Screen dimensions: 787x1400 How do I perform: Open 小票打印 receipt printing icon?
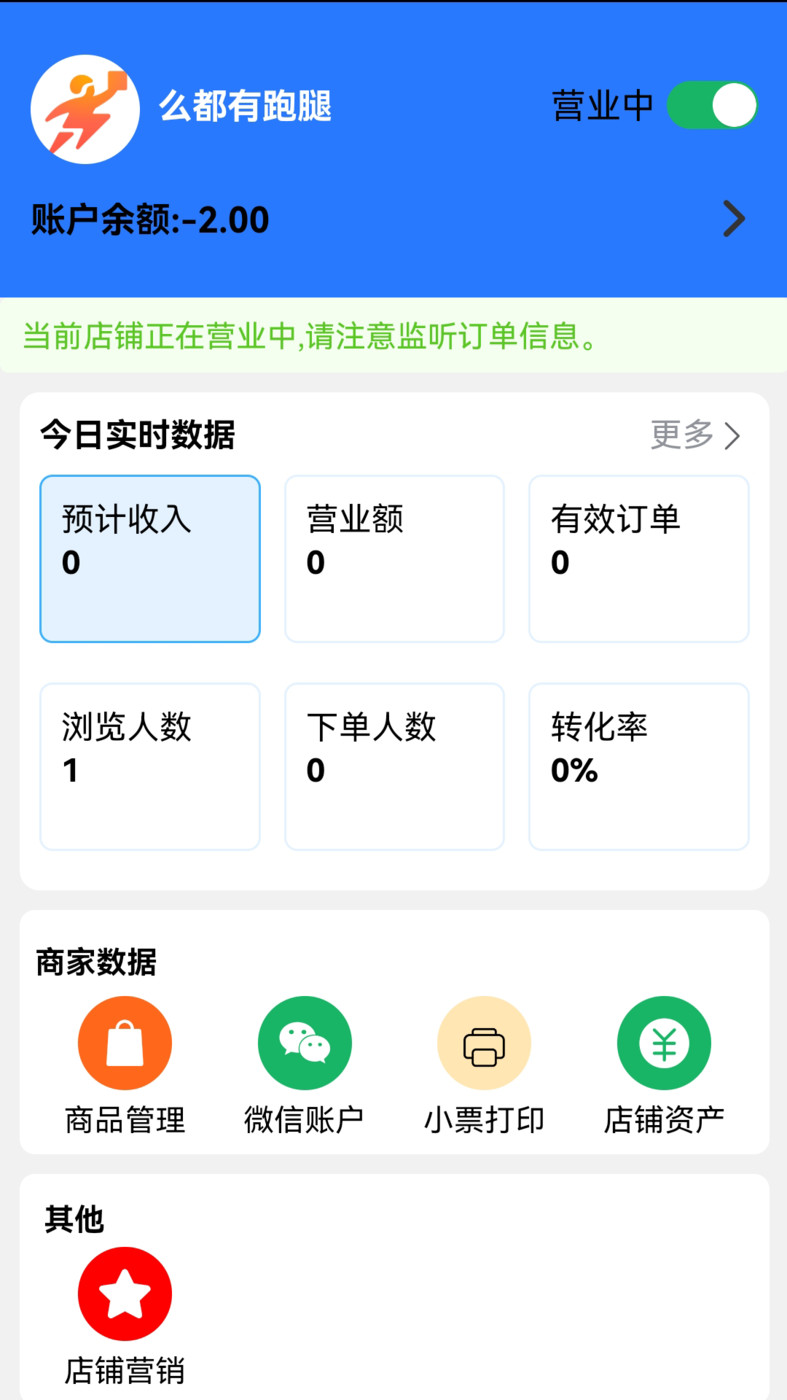click(x=484, y=1042)
